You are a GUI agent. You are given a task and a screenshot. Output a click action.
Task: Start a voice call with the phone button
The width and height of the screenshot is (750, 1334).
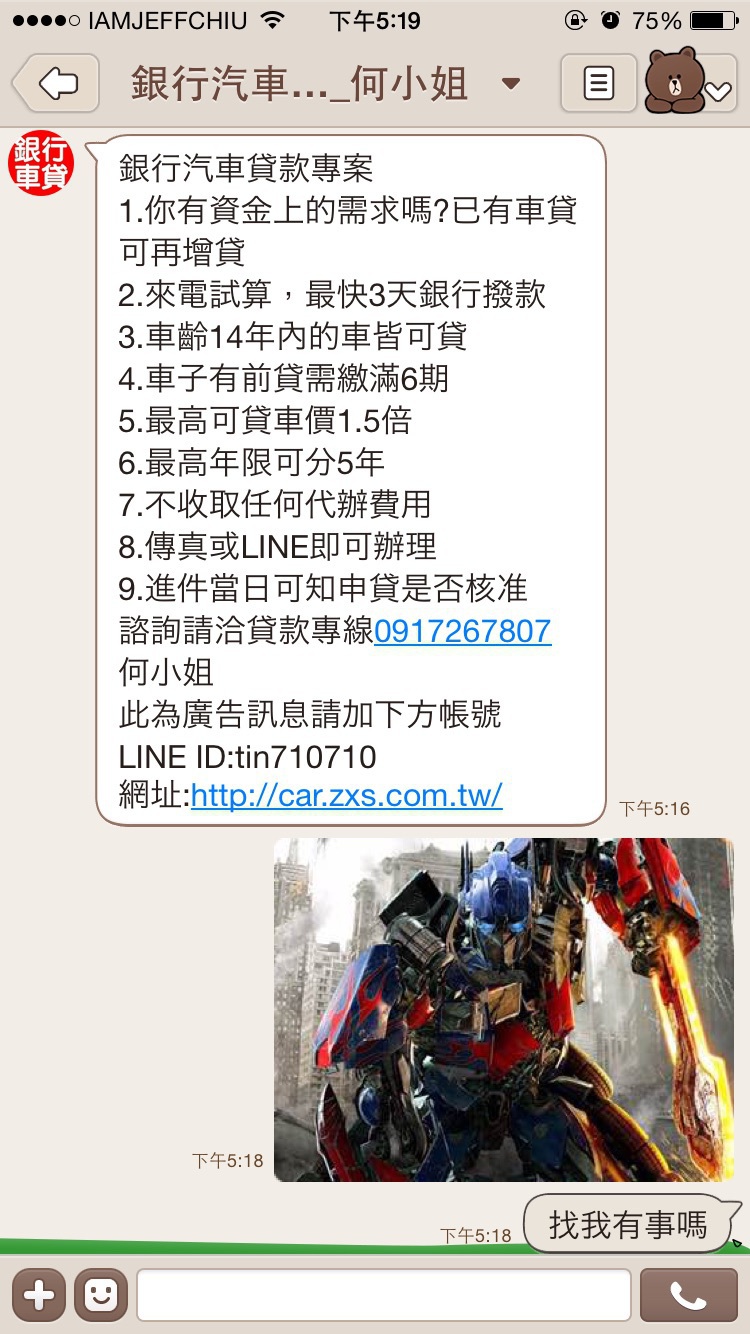[x=687, y=1296]
